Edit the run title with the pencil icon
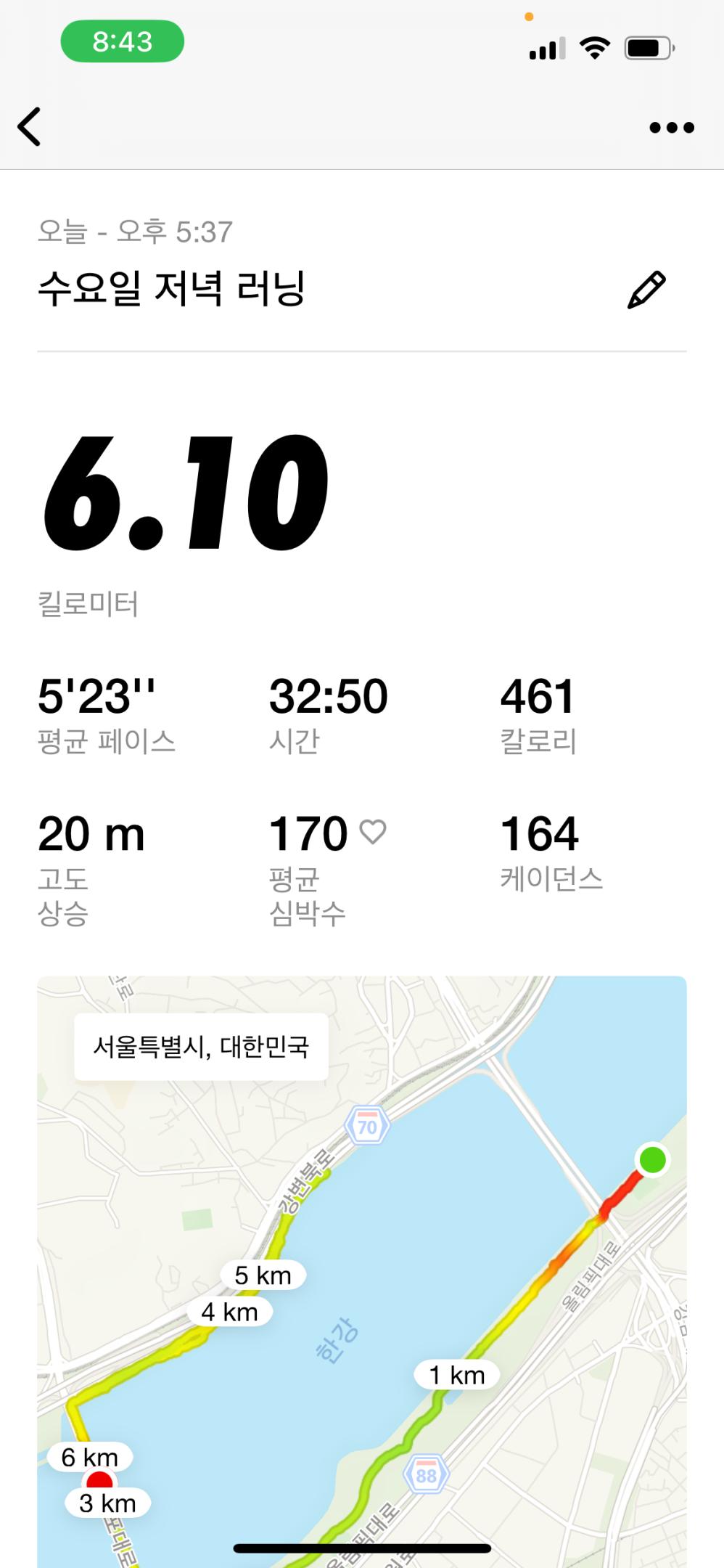The image size is (724, 1568). 646,290
